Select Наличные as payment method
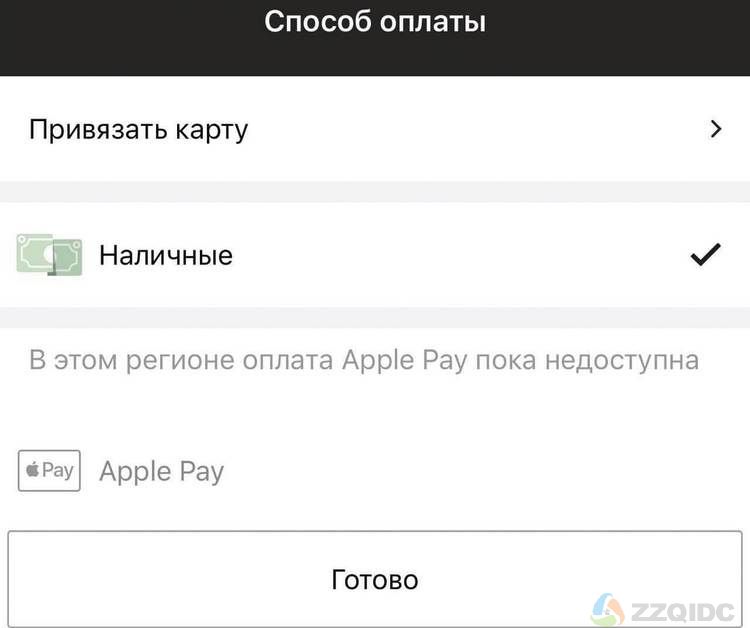750x628 pixels. tap(374, 255)
